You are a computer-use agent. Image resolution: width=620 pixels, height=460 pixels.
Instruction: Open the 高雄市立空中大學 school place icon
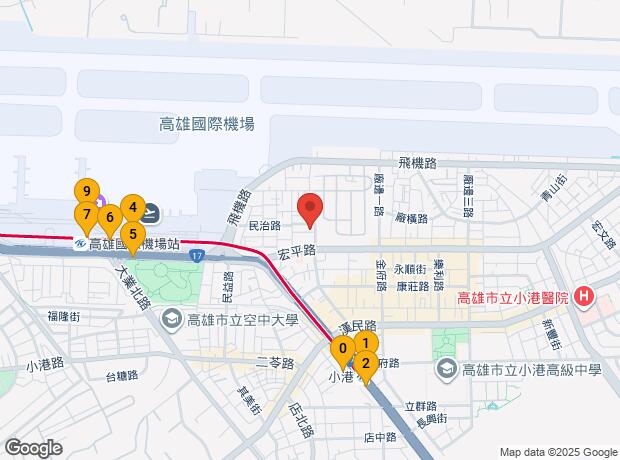pyautogui.click(x=171, y=319)
